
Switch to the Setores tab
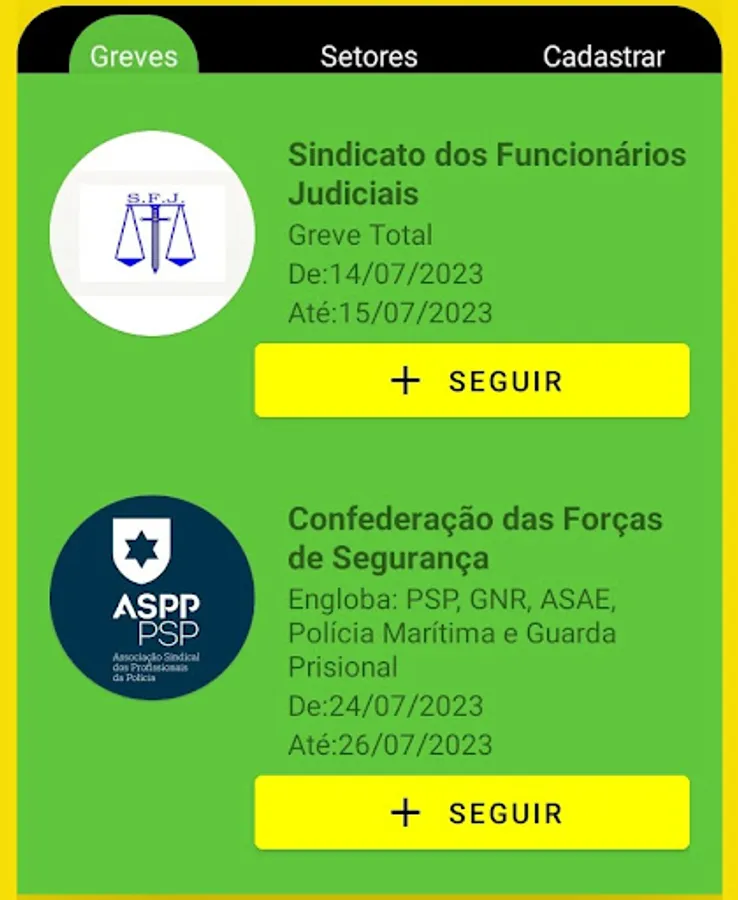coord(368,56)
